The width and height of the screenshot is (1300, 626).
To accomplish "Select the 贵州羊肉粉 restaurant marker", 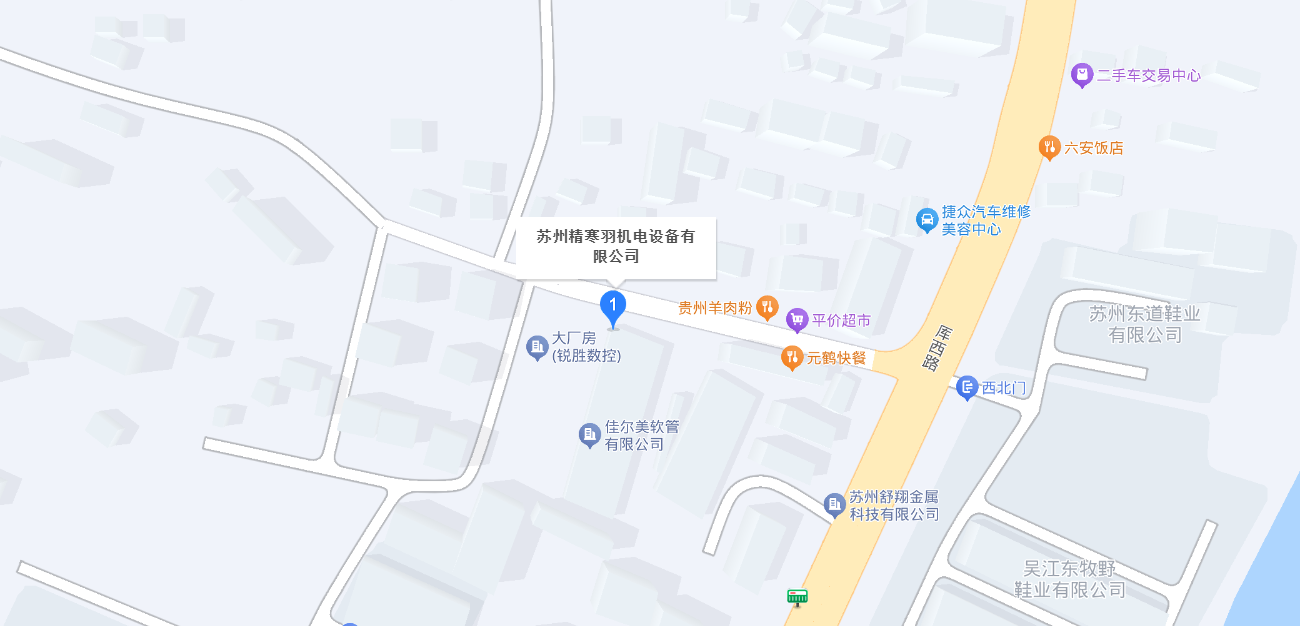I will click(767, 307).
